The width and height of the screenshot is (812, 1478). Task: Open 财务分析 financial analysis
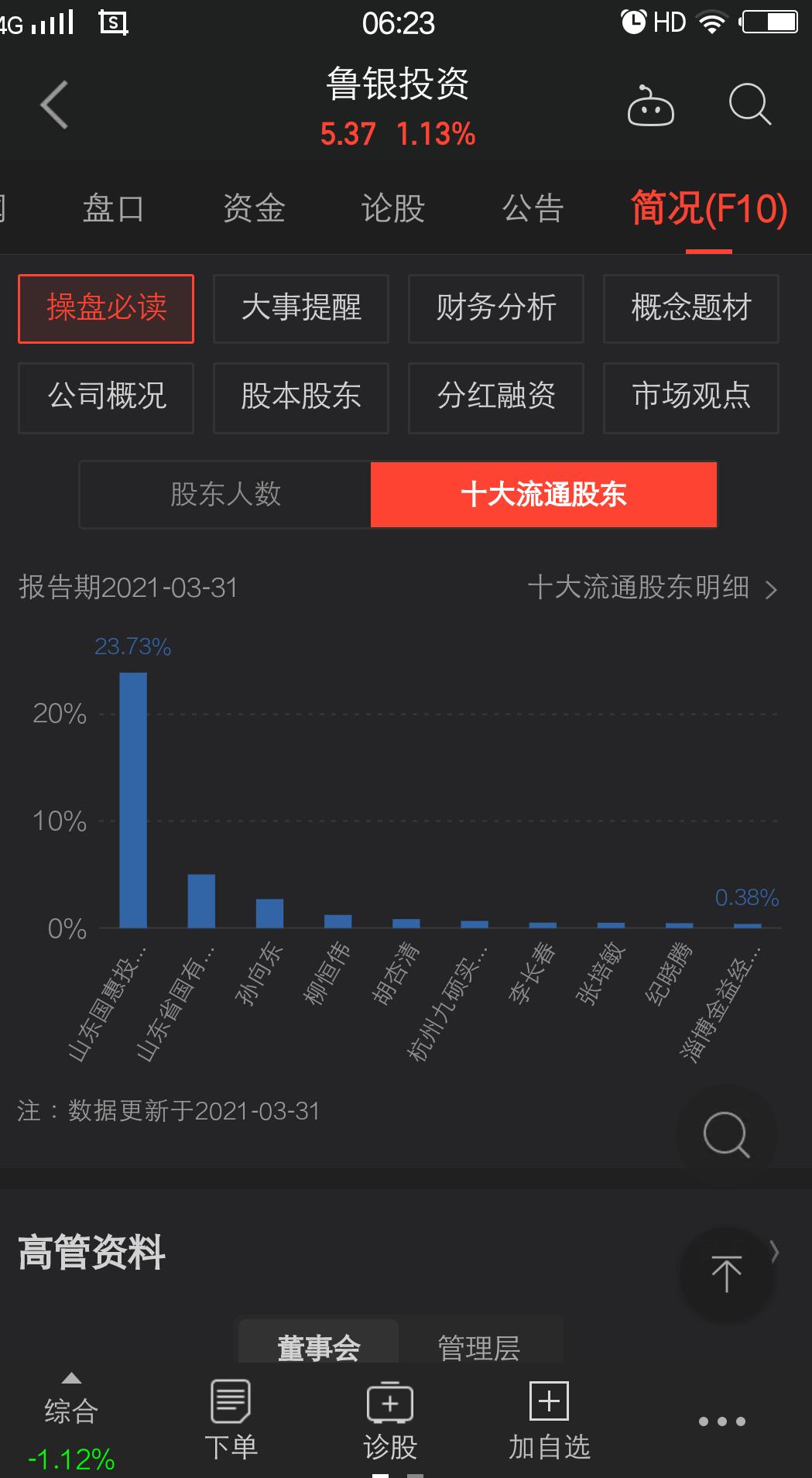click(x=496, y=309)
